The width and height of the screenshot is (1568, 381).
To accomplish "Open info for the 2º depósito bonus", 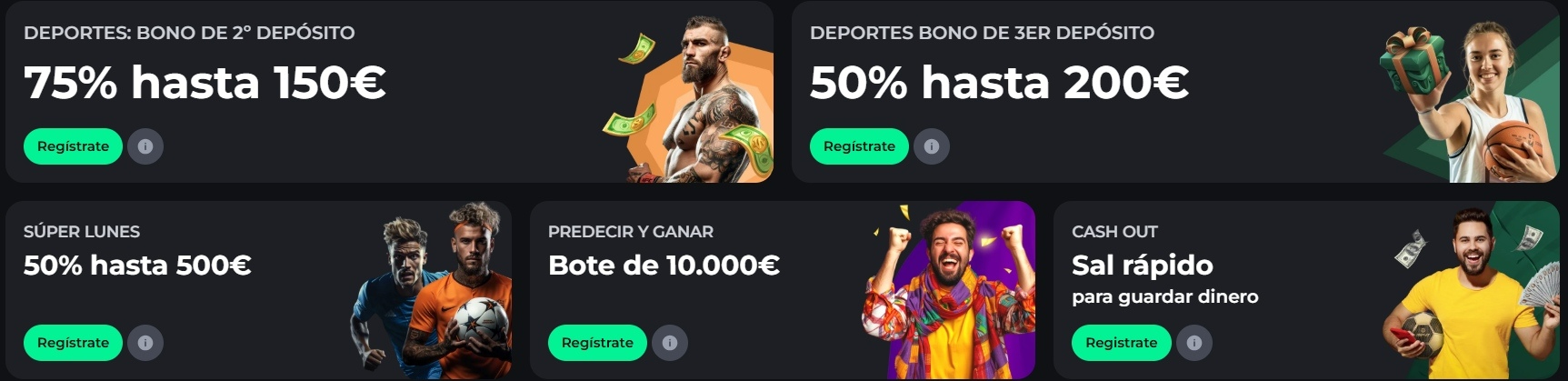I will coord(145,146).
